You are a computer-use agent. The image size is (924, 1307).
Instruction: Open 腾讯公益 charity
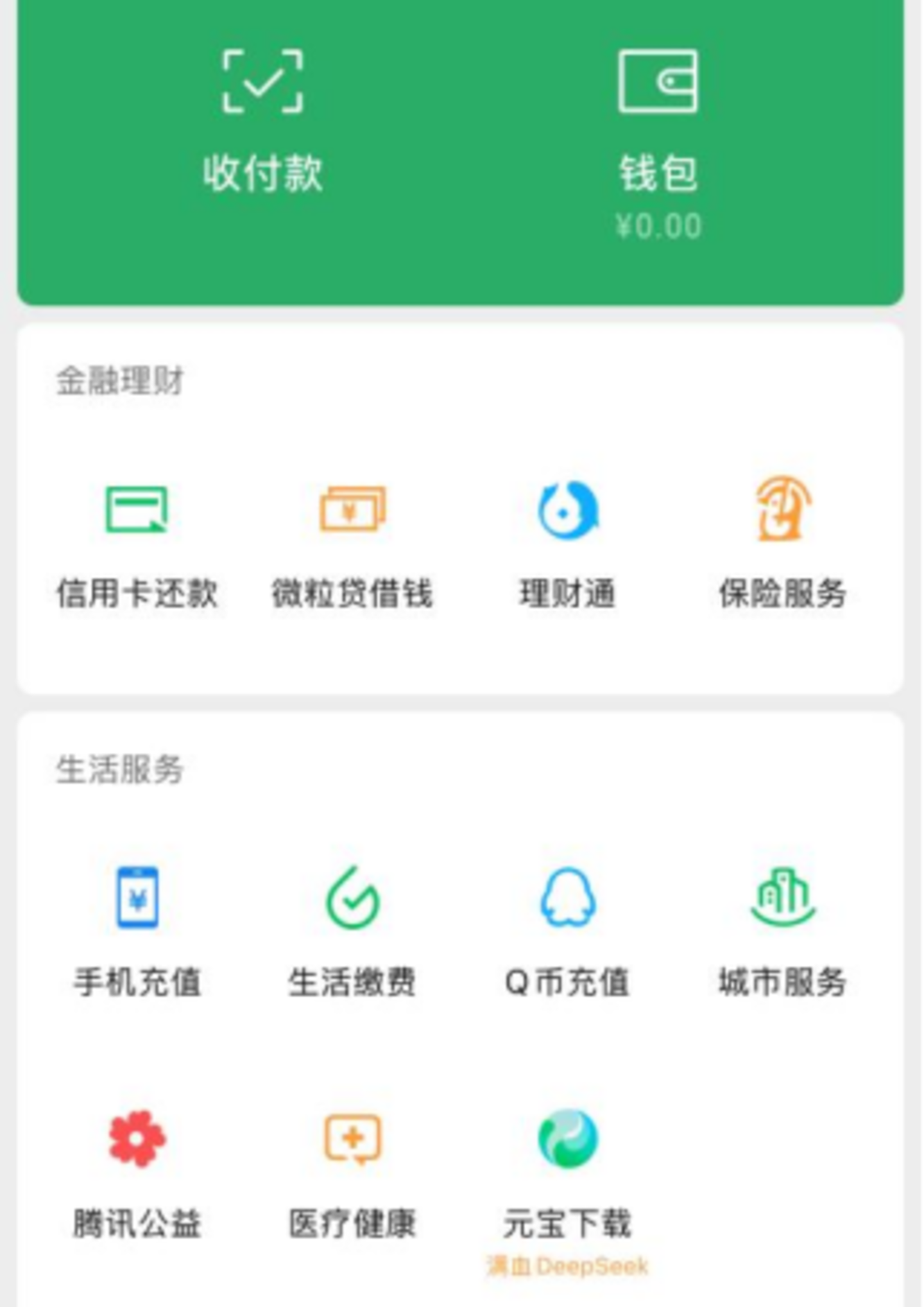click(x=137, y=1173)
